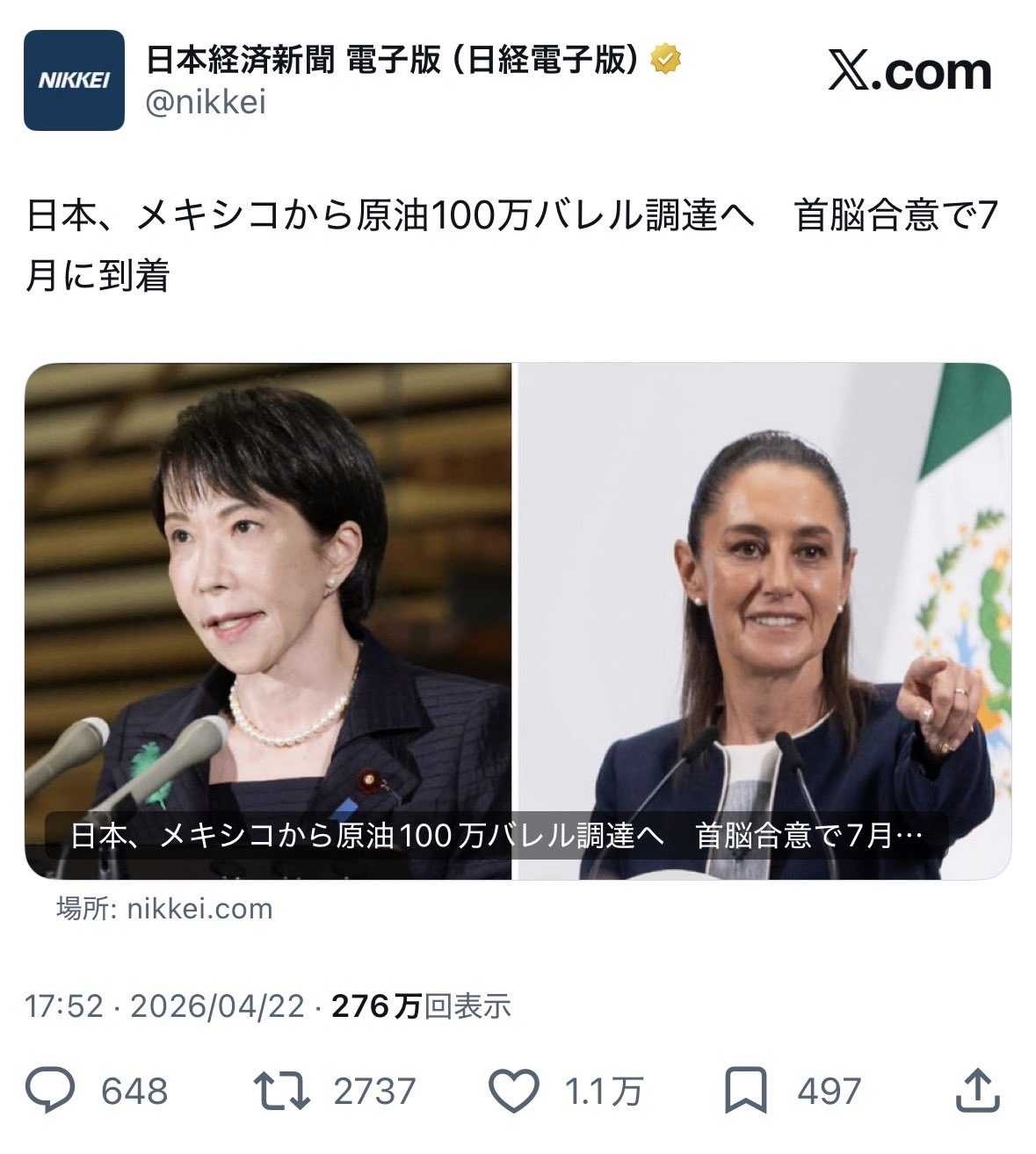
Task: Open the Nikkei profile avatar
Action: pyautogui.click(x=74, y=81)
